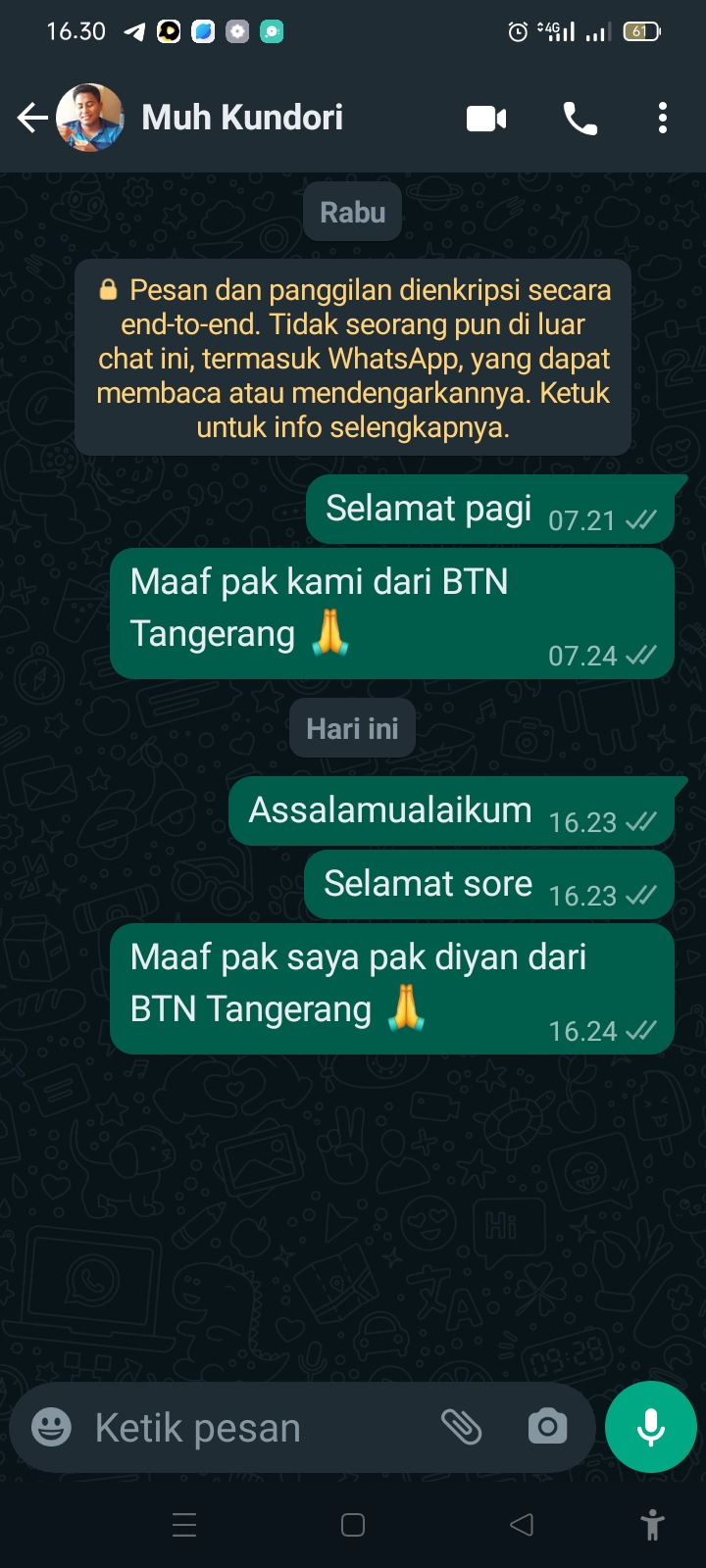Viewport: 706px width, 1568px height.
Task: Attach a file with the paperclip
Action: point(461,1427)
